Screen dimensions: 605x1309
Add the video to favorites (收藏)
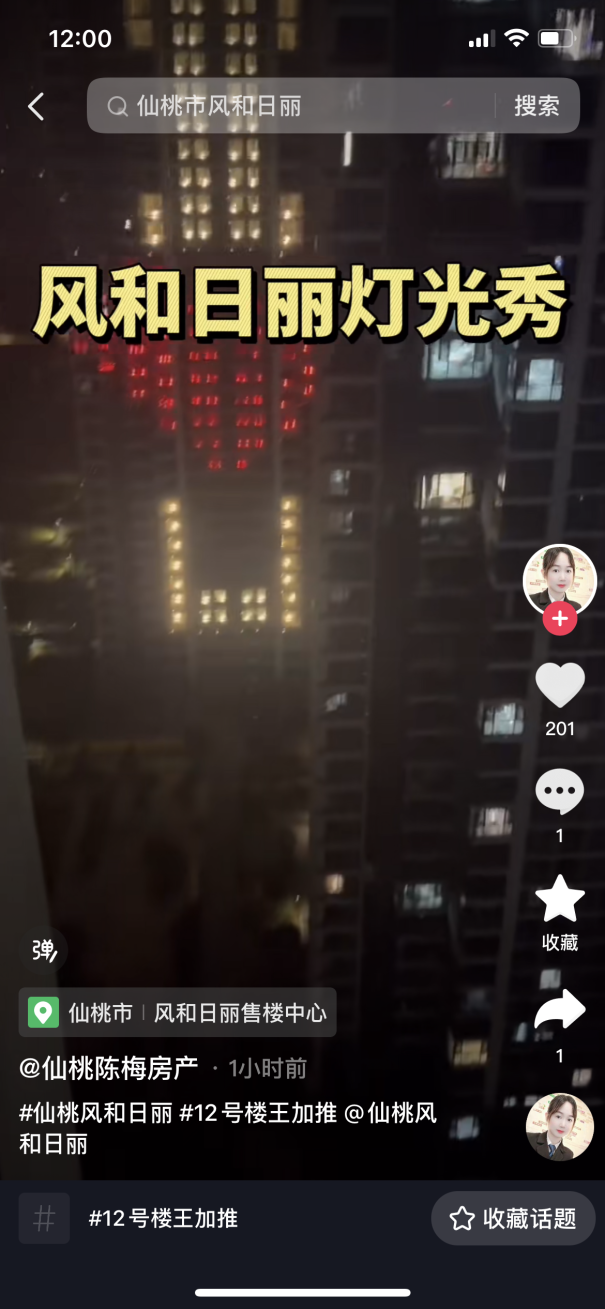[x=560, y=899]
